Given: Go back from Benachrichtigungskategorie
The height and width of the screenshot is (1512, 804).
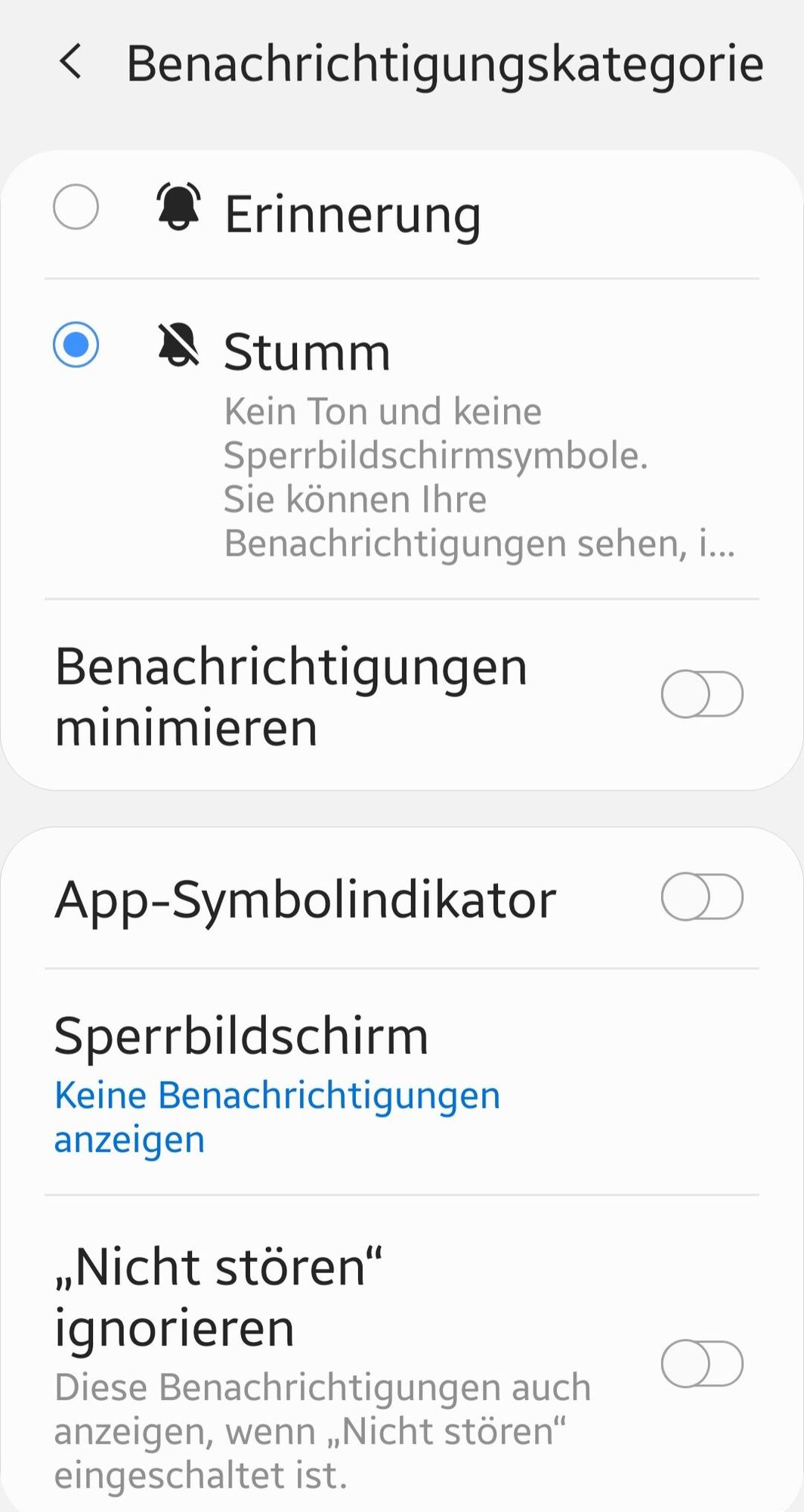Looking at the screenshot, I should pos(71,62).
